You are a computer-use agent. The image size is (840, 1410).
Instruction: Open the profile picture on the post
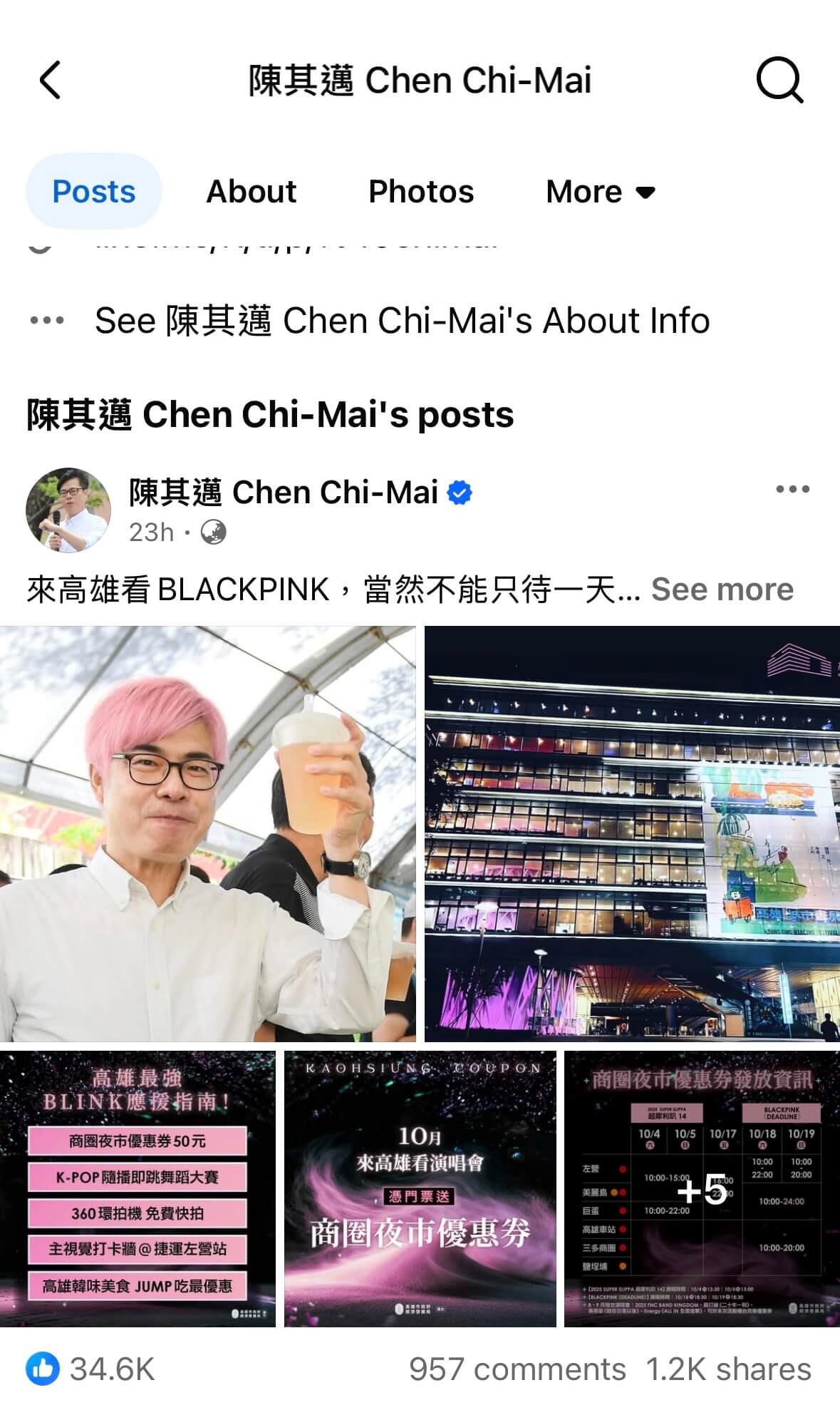[x=68, y=510]
